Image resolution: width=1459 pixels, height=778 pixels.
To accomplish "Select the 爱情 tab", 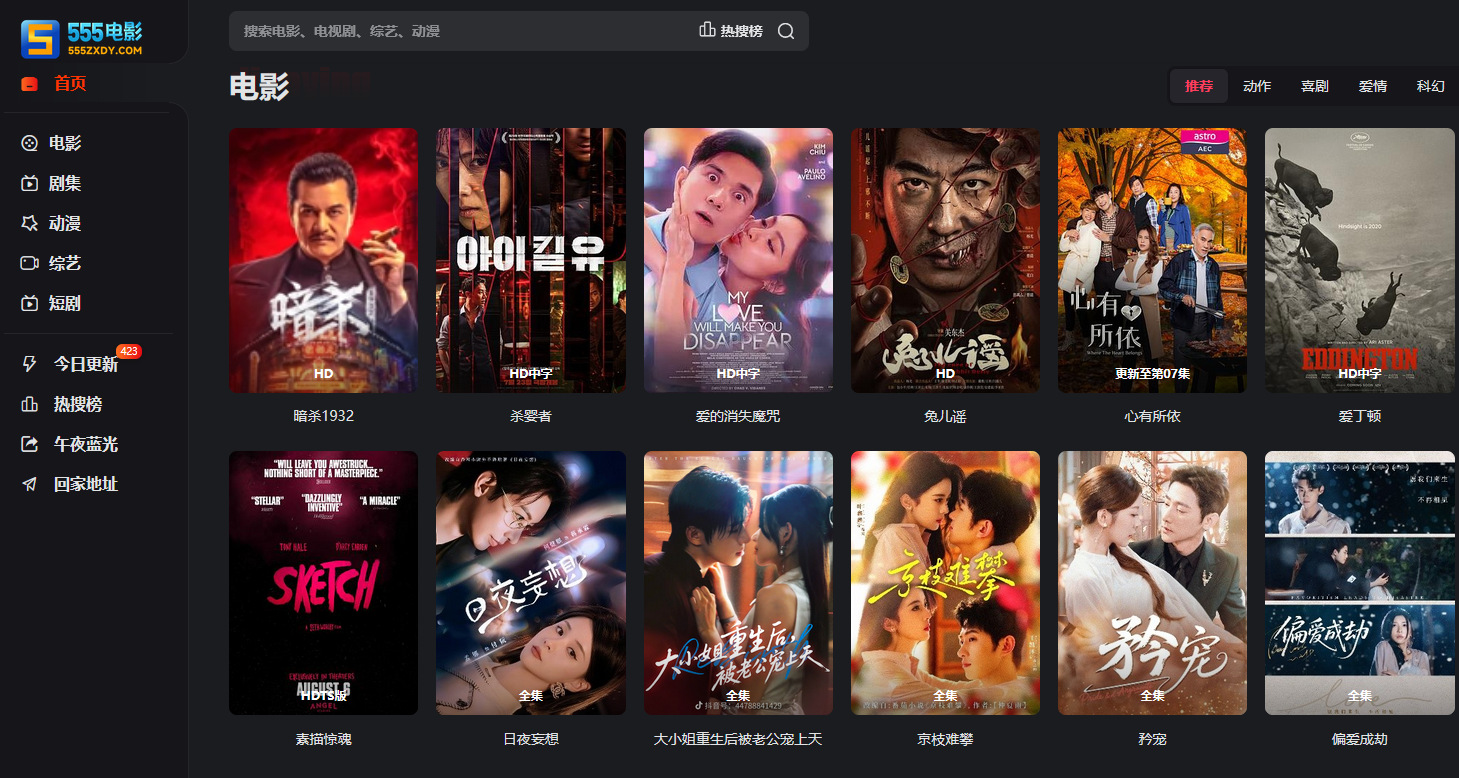I will (x=1373, y=86).
